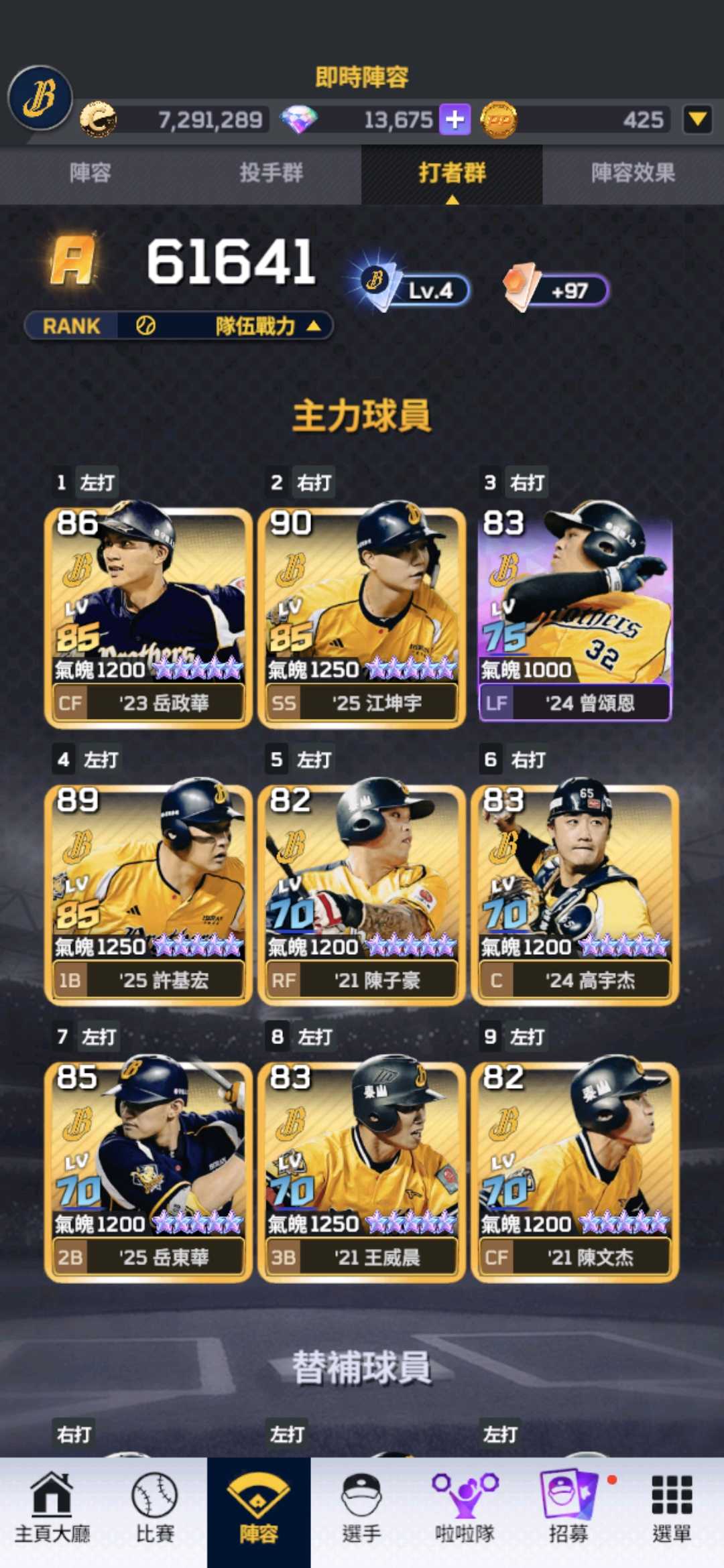View player card '24 曾頌恩

pos(575,616)
